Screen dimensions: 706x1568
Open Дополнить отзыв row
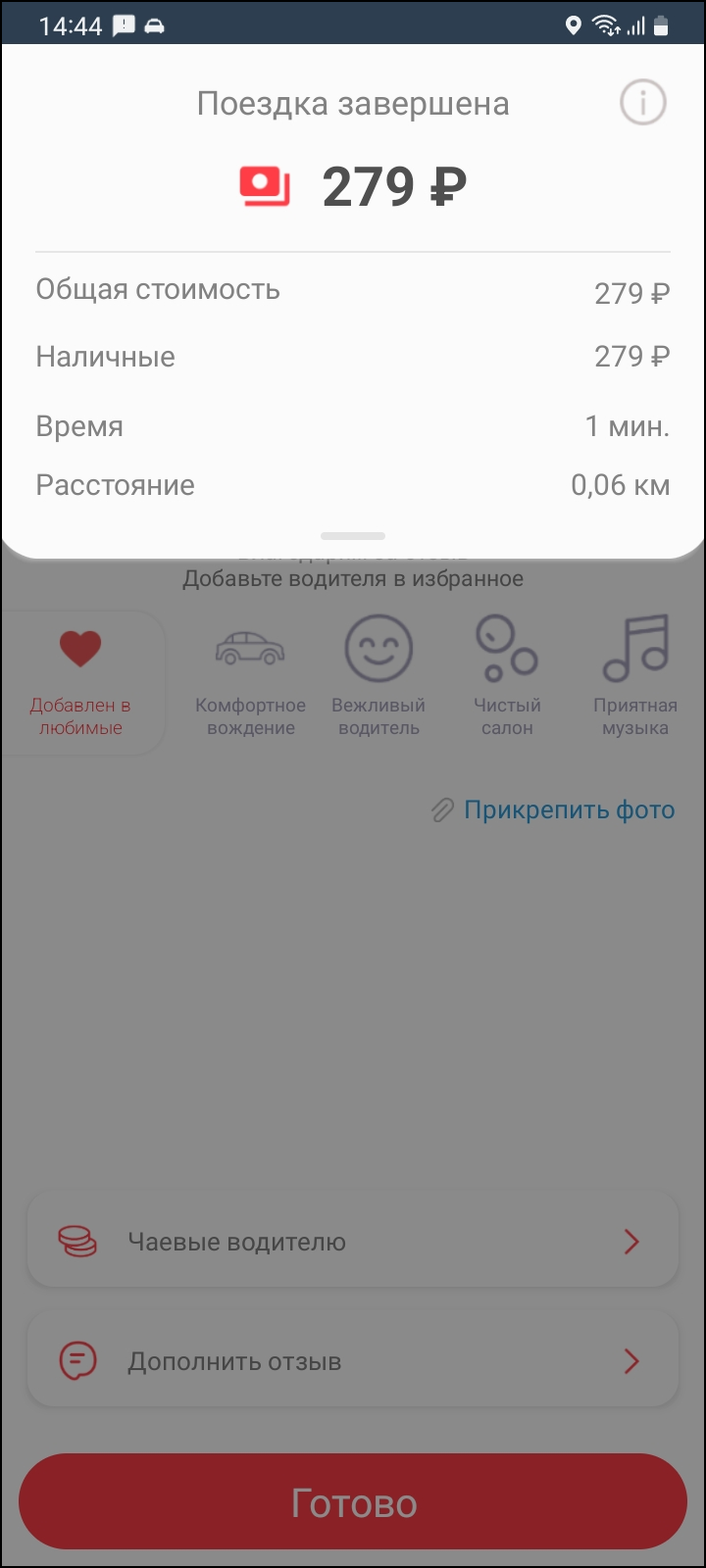coord(353,1361)
